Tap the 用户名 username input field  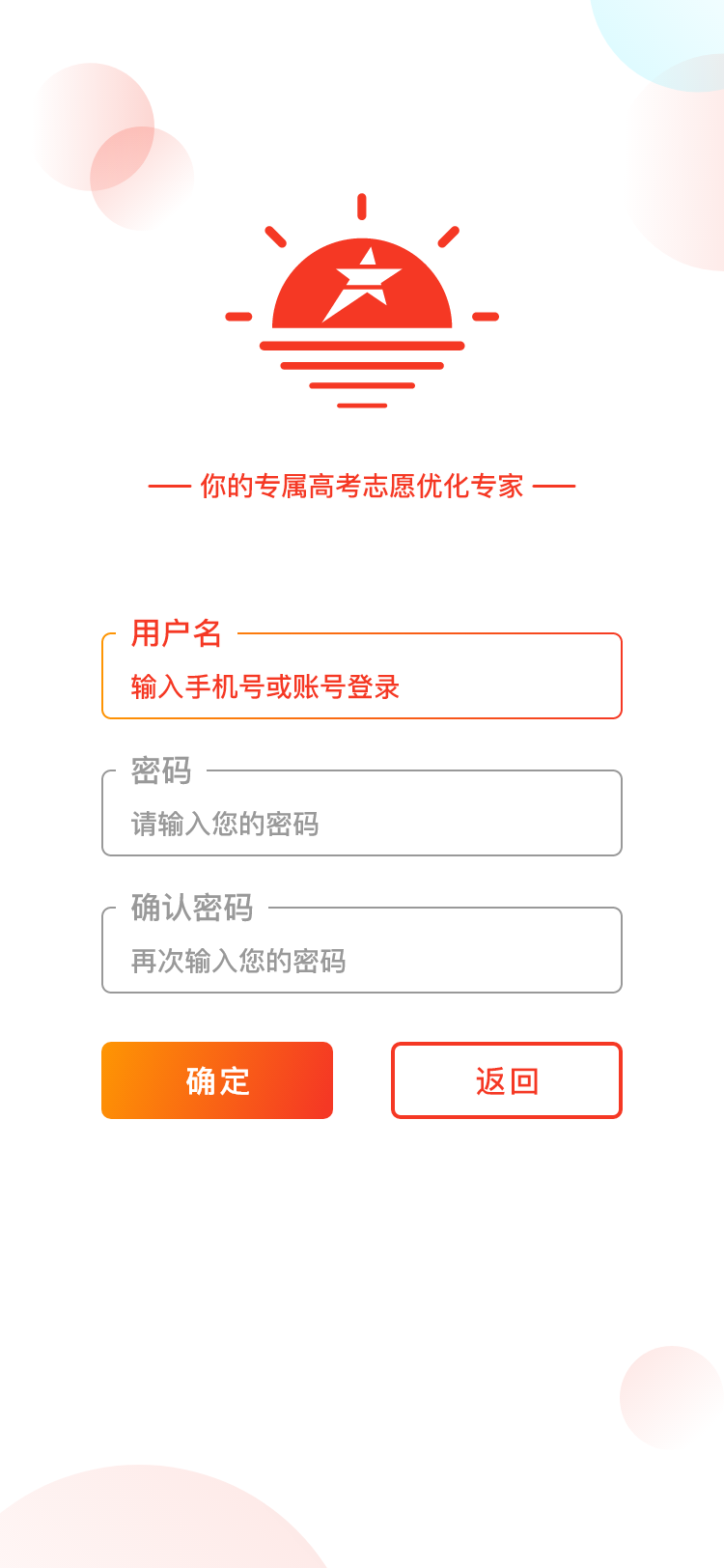point(362,686)
